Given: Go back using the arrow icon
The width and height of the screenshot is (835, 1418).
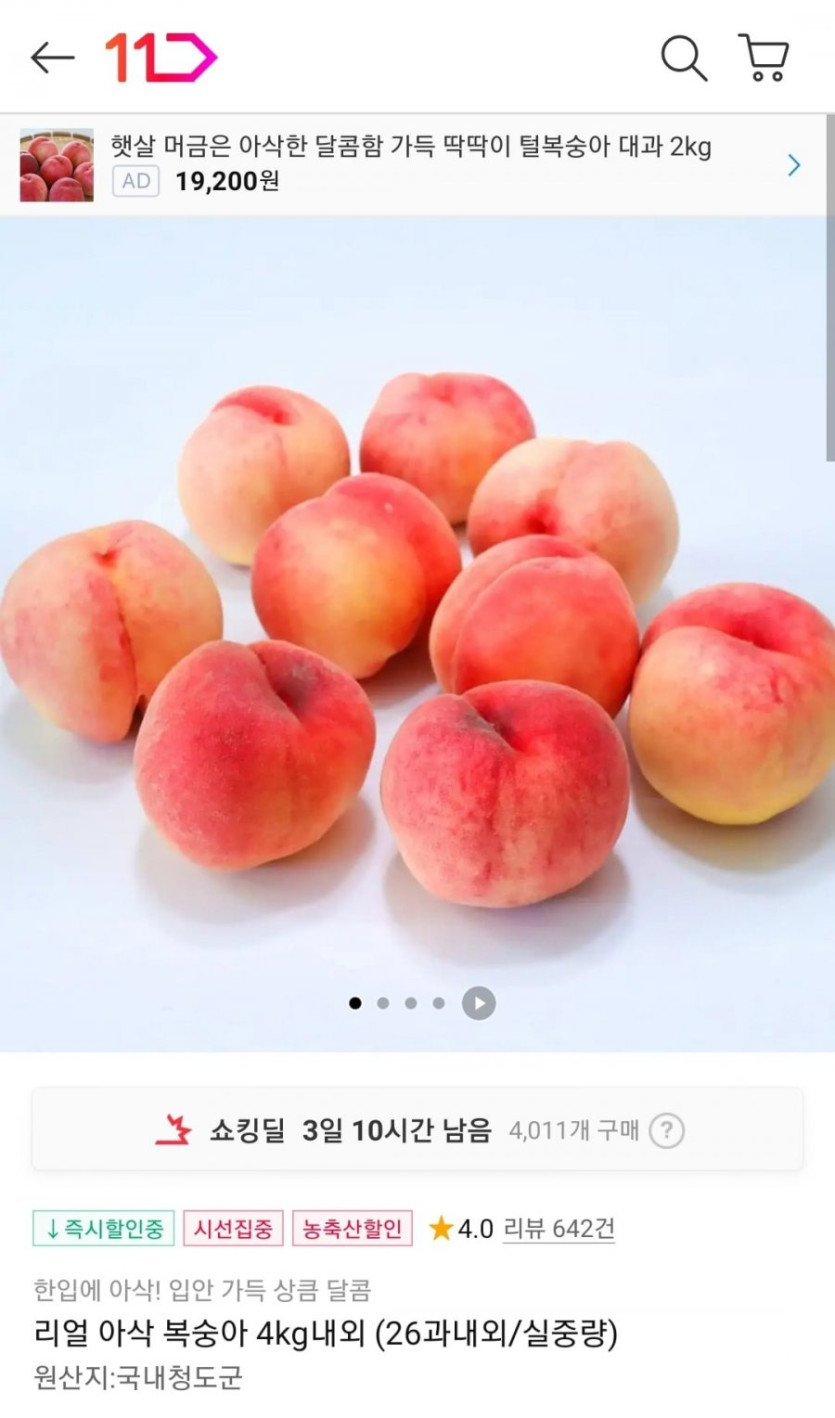Looking at the screenshot, I should point(52,58).
